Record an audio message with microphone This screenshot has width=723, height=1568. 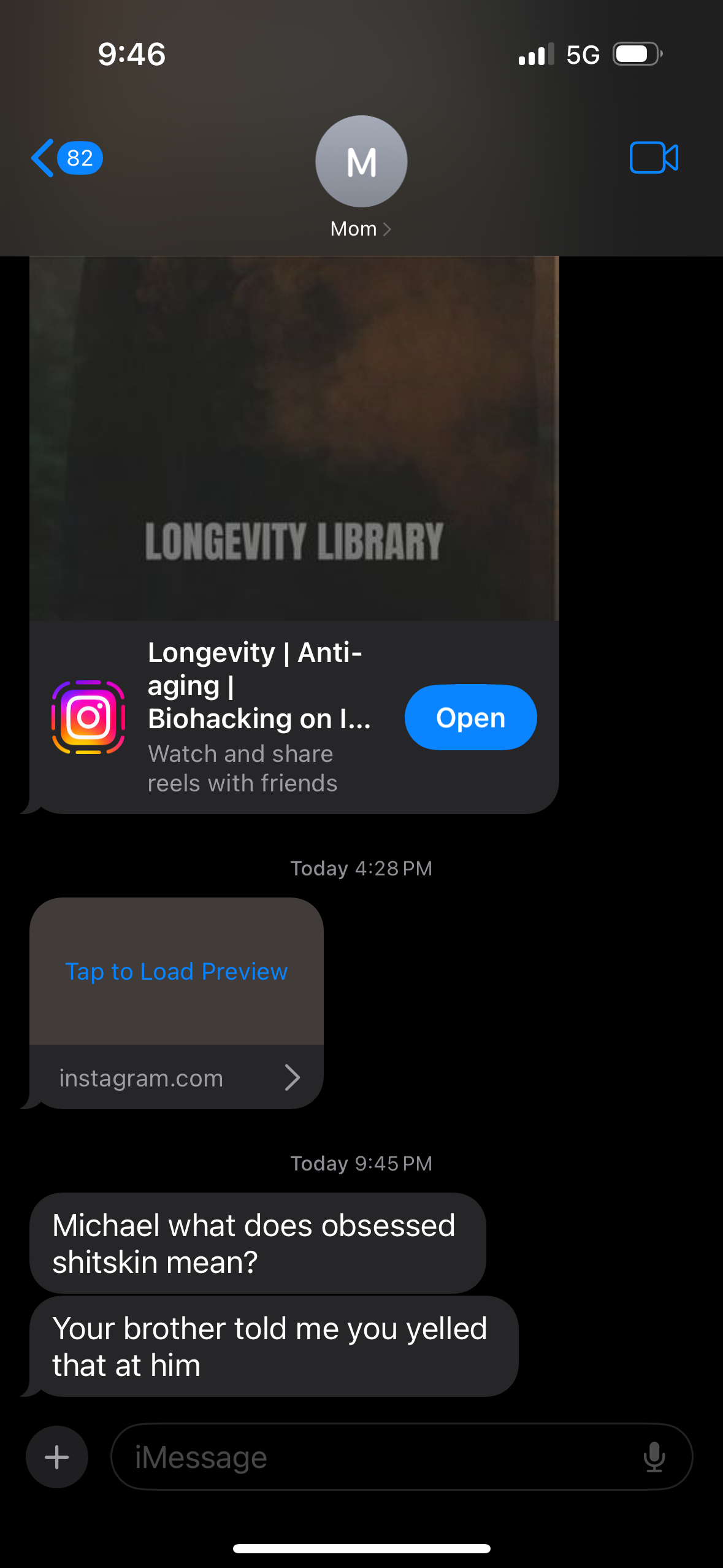(654, 1456)
